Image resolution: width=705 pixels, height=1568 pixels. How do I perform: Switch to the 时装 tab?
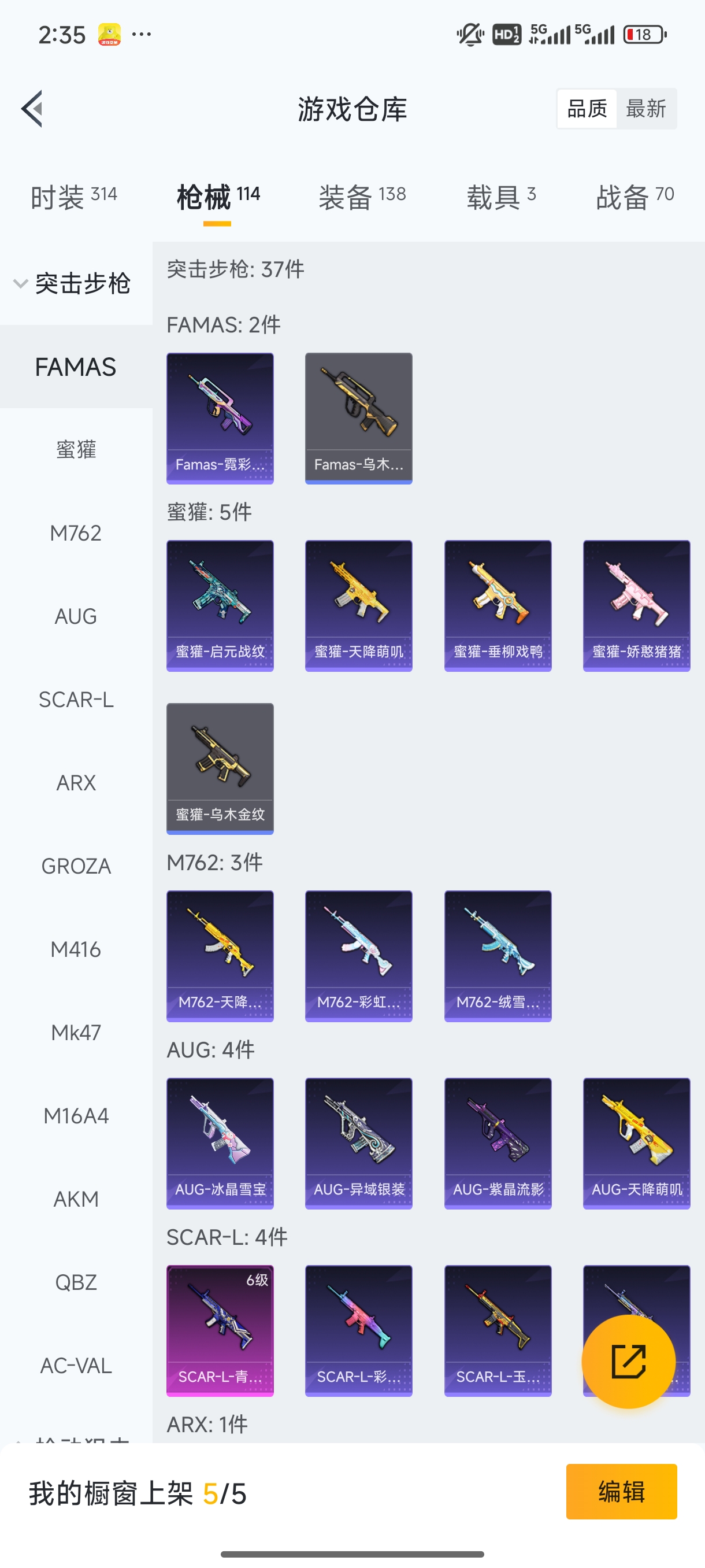click(x=73, y=197)
